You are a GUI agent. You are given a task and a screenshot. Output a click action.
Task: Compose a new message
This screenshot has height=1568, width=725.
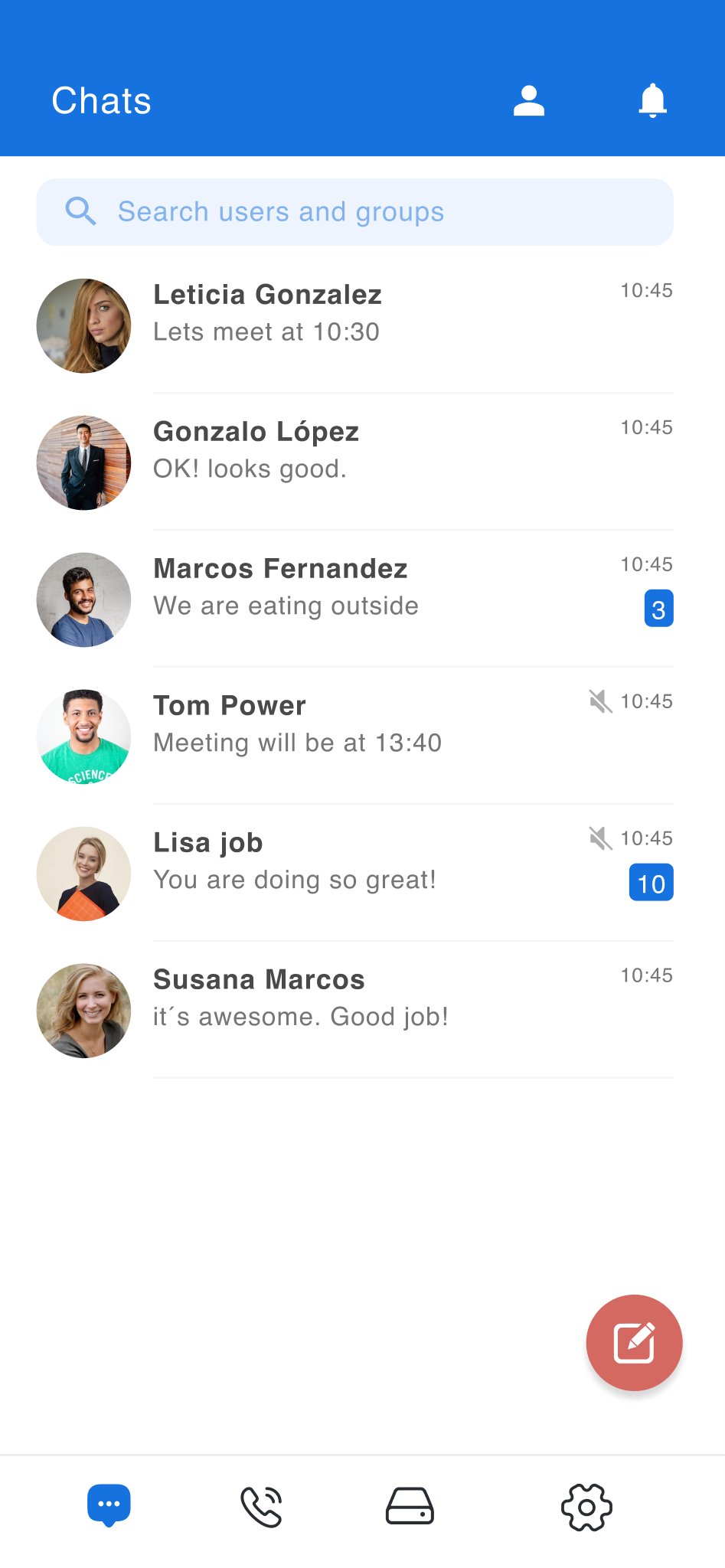(x=634, y=1342)
